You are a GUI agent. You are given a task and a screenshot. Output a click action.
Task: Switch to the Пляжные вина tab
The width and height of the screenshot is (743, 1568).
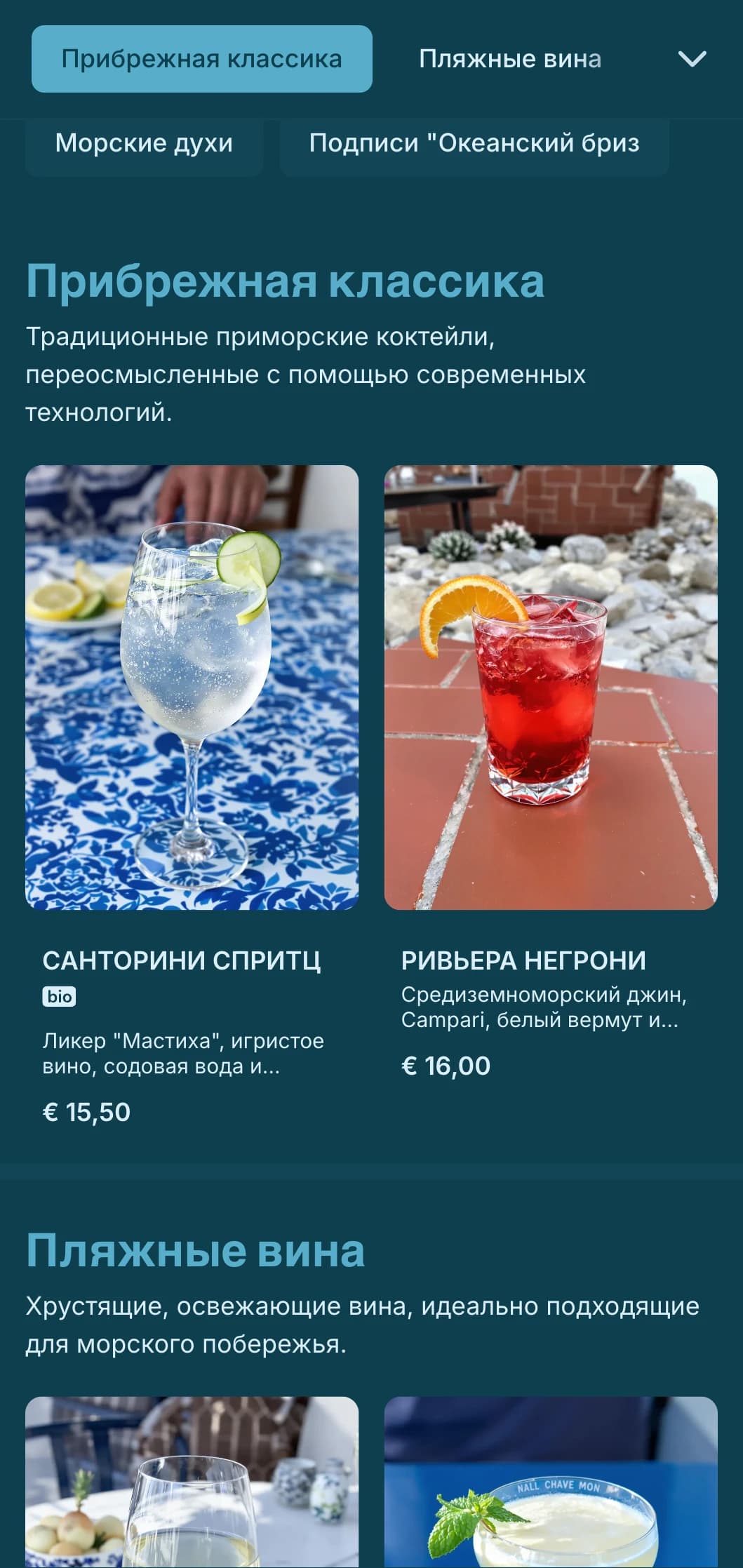[509, 59]
